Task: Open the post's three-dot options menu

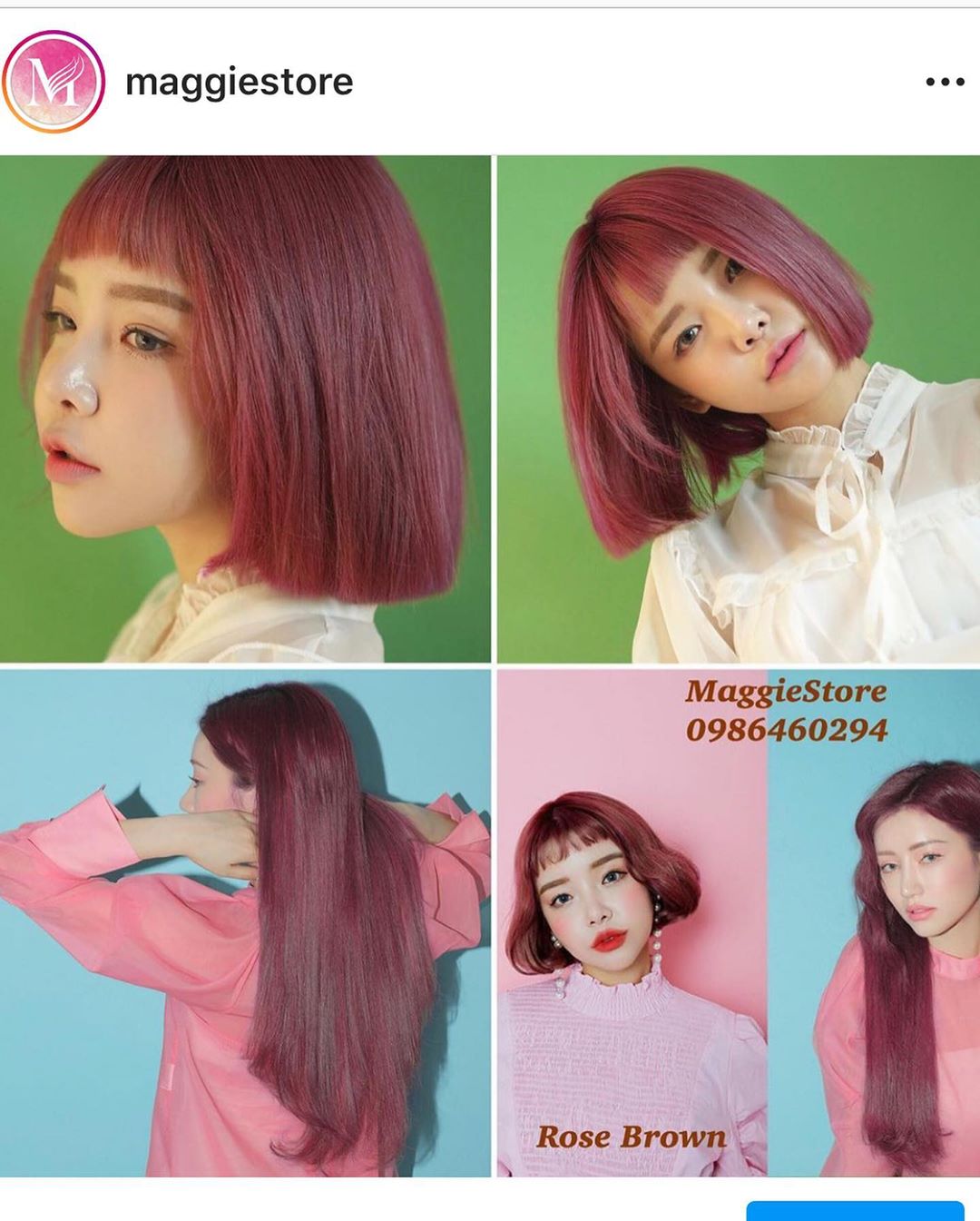Action: [945, 82]
